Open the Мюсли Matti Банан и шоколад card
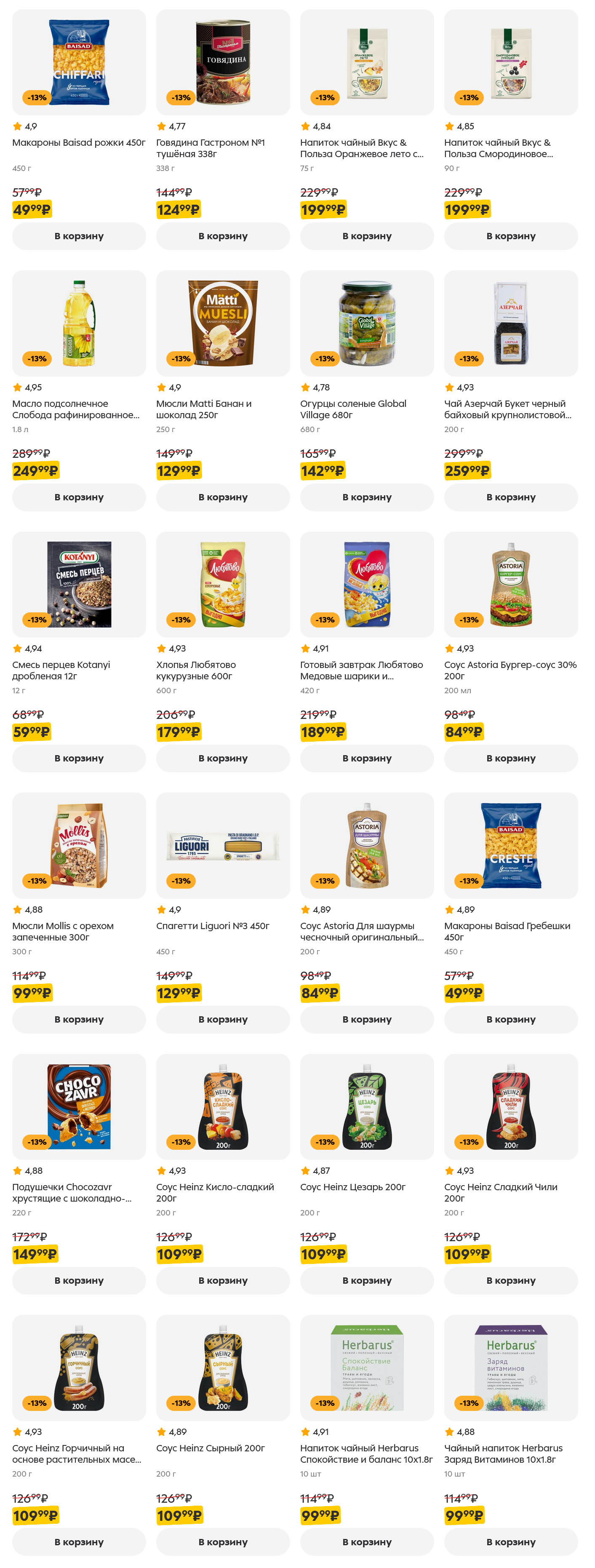This screenshot has width=595, height=1568. 223,324
